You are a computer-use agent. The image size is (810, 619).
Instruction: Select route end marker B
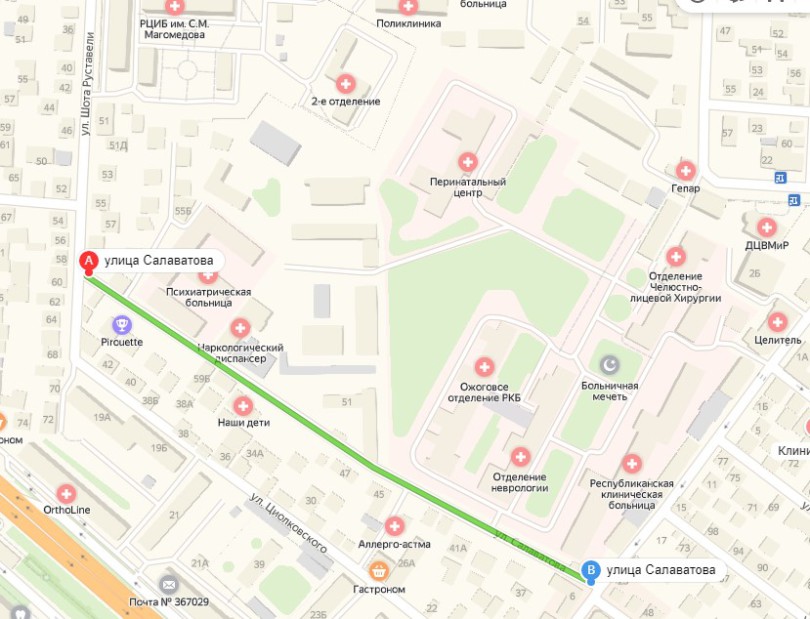pyautogui.click(x=591, y=572)
